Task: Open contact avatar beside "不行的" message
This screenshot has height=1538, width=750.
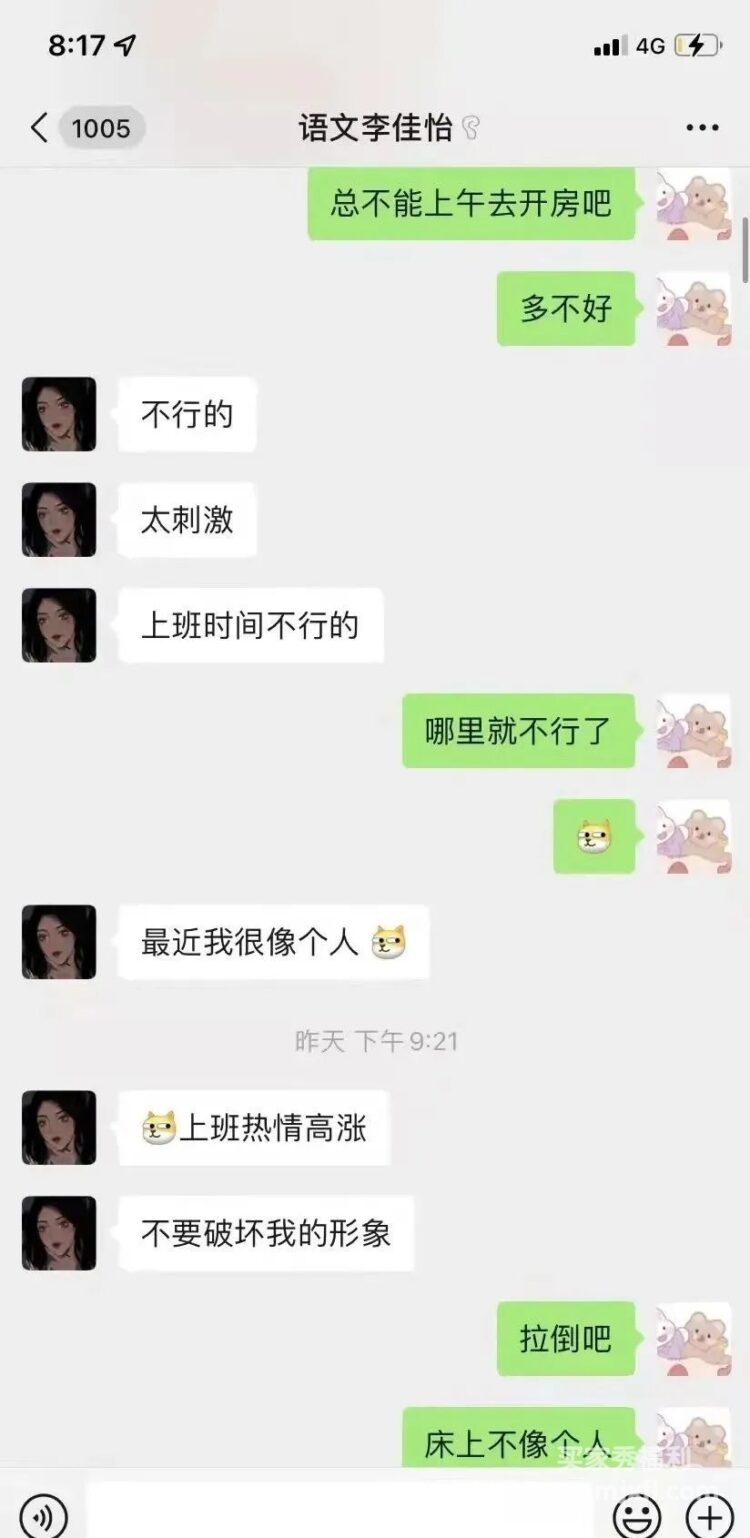Action: [x=59, y=414]
